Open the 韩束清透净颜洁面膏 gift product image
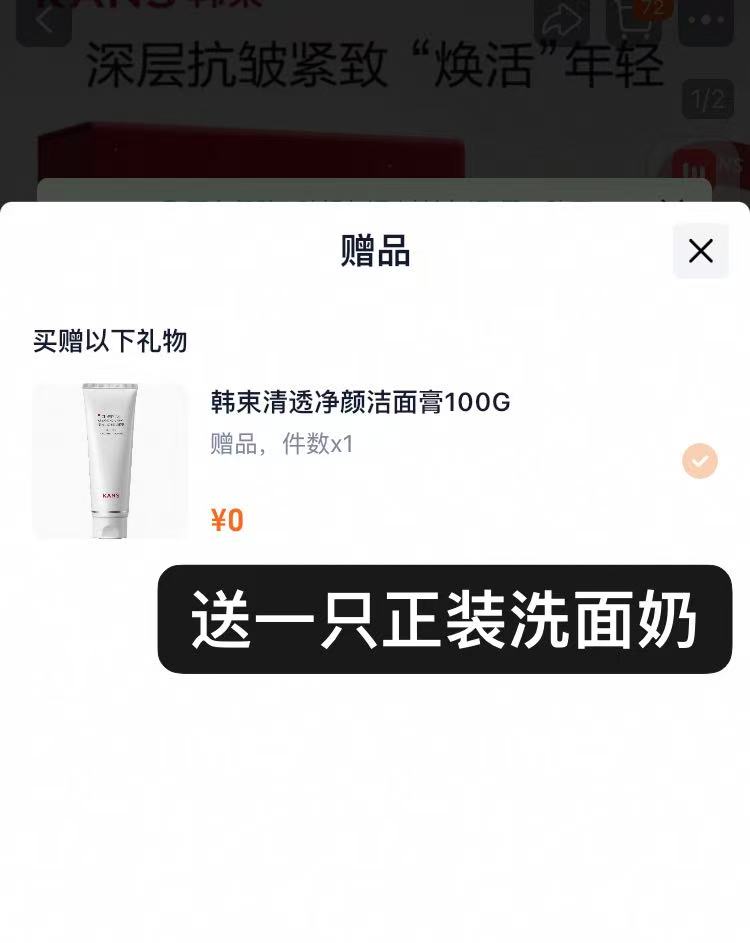 point(110,461)
